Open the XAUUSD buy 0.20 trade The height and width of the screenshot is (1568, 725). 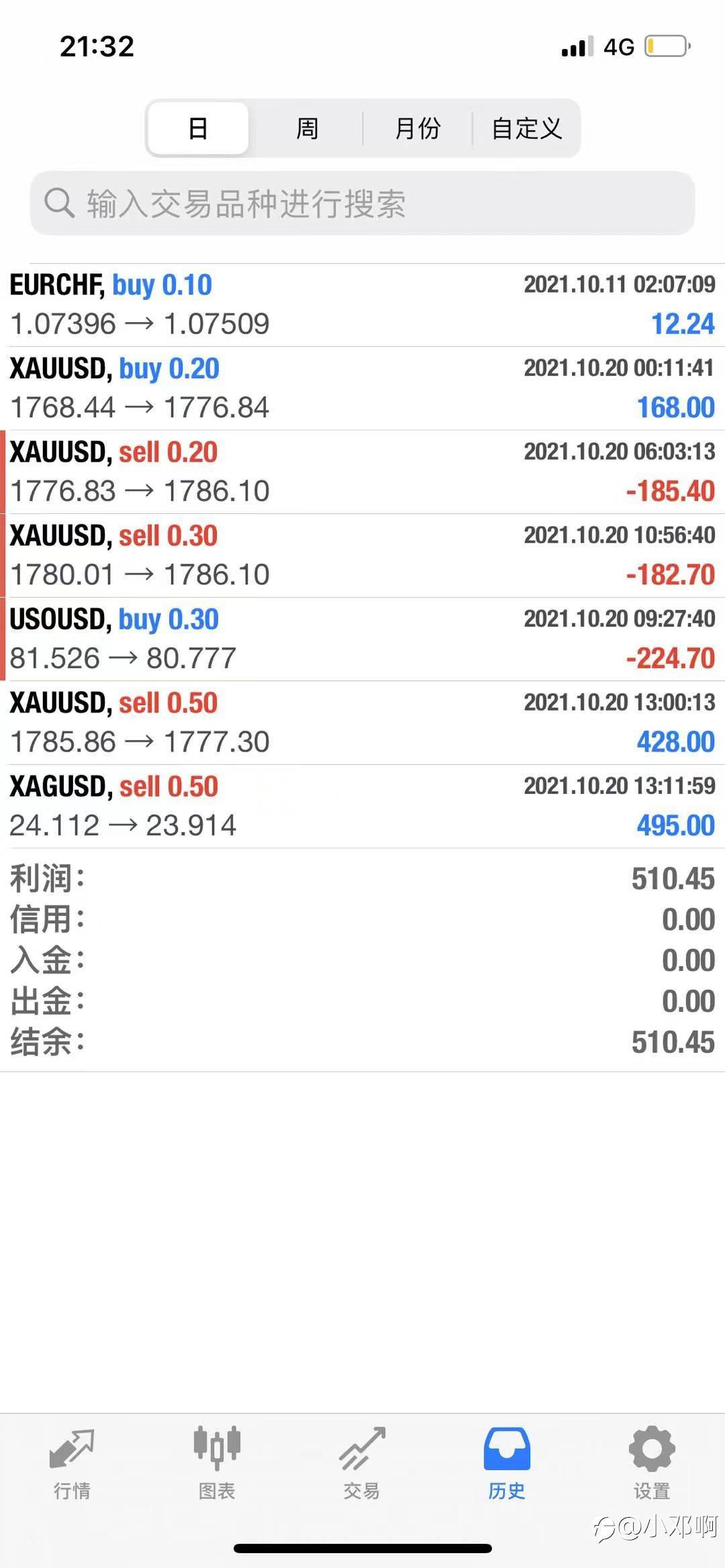pos(362,388)
